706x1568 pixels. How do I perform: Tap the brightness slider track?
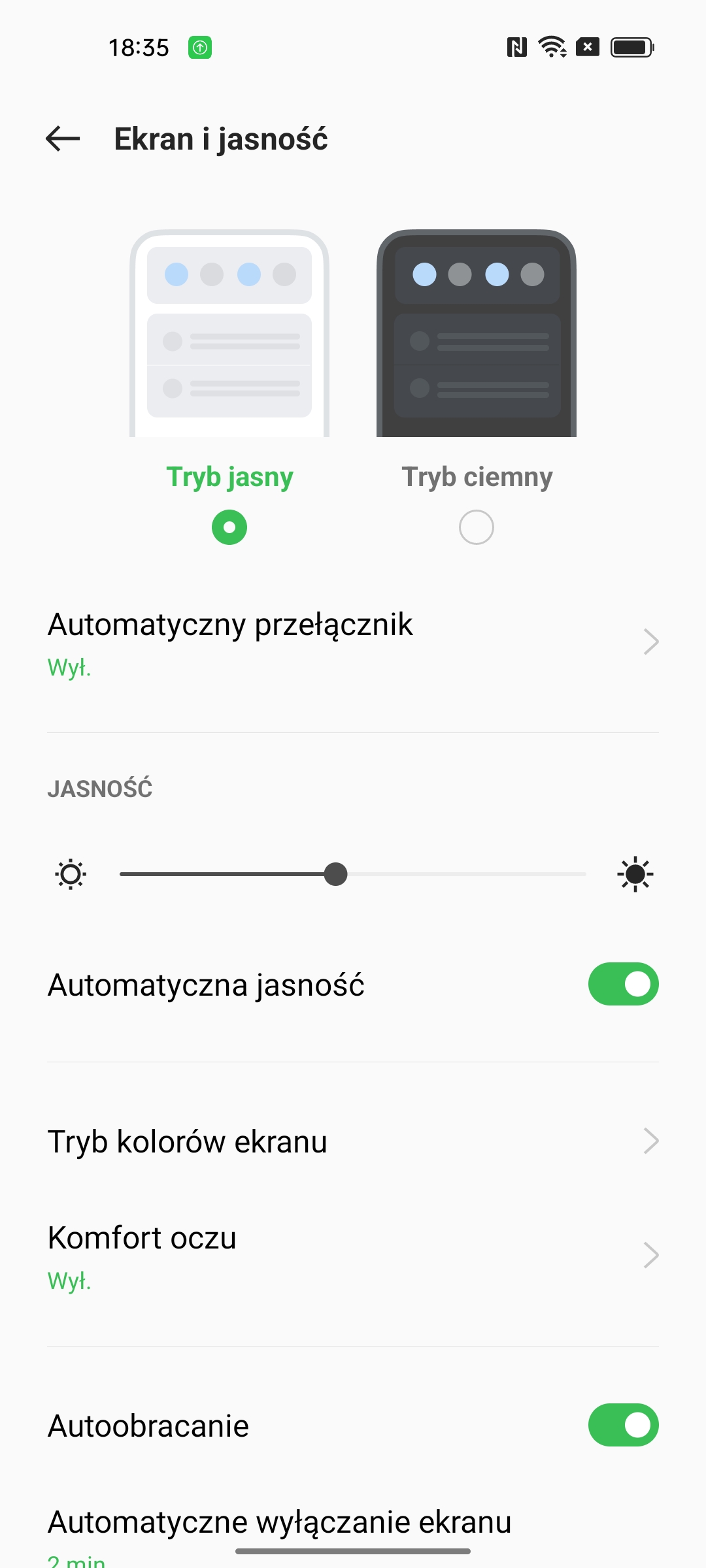click(x=353, y=874)
